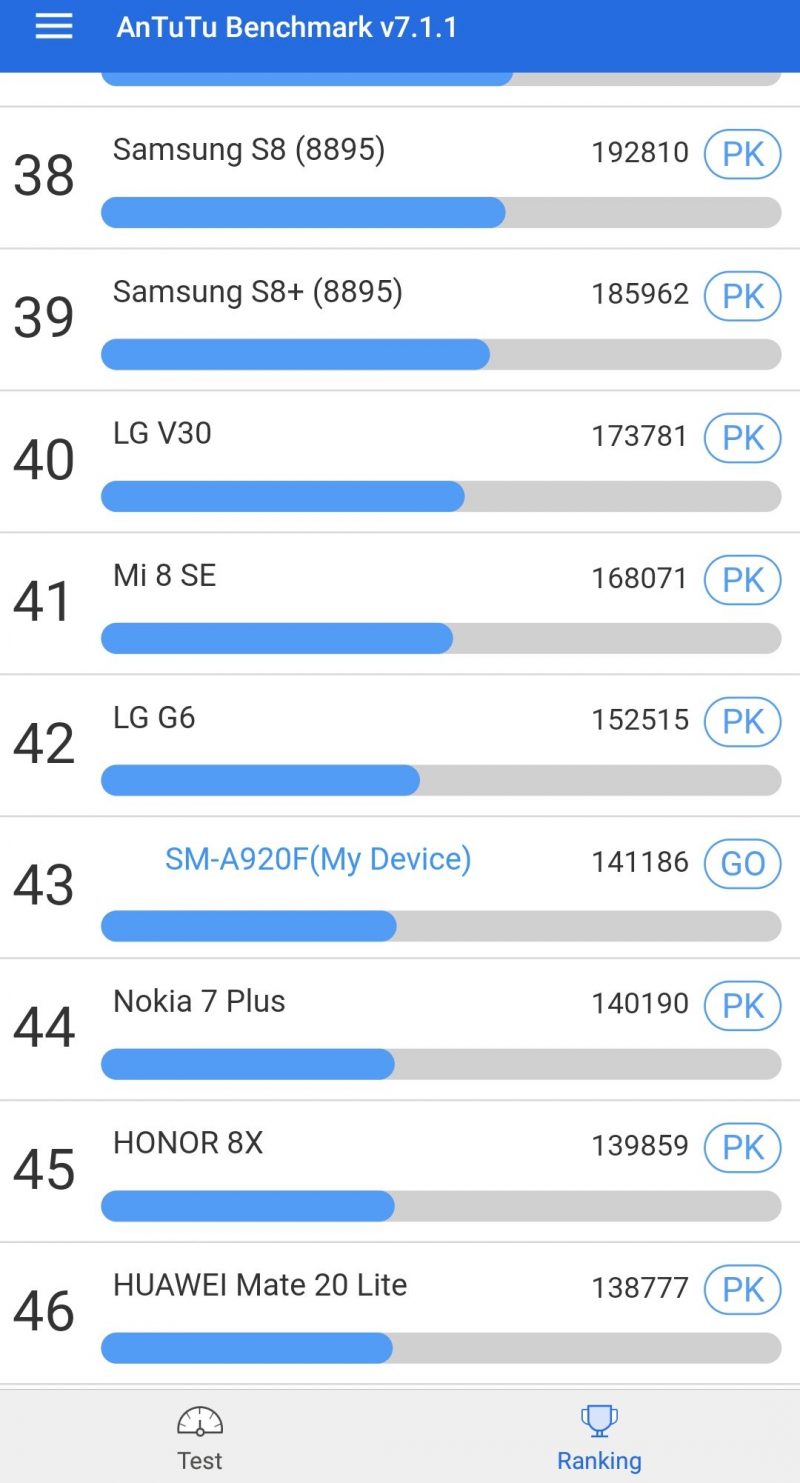Tap PK next to Samsung S8 (8895)
This screenshot has height=1483, width=800.
[742, 154]
